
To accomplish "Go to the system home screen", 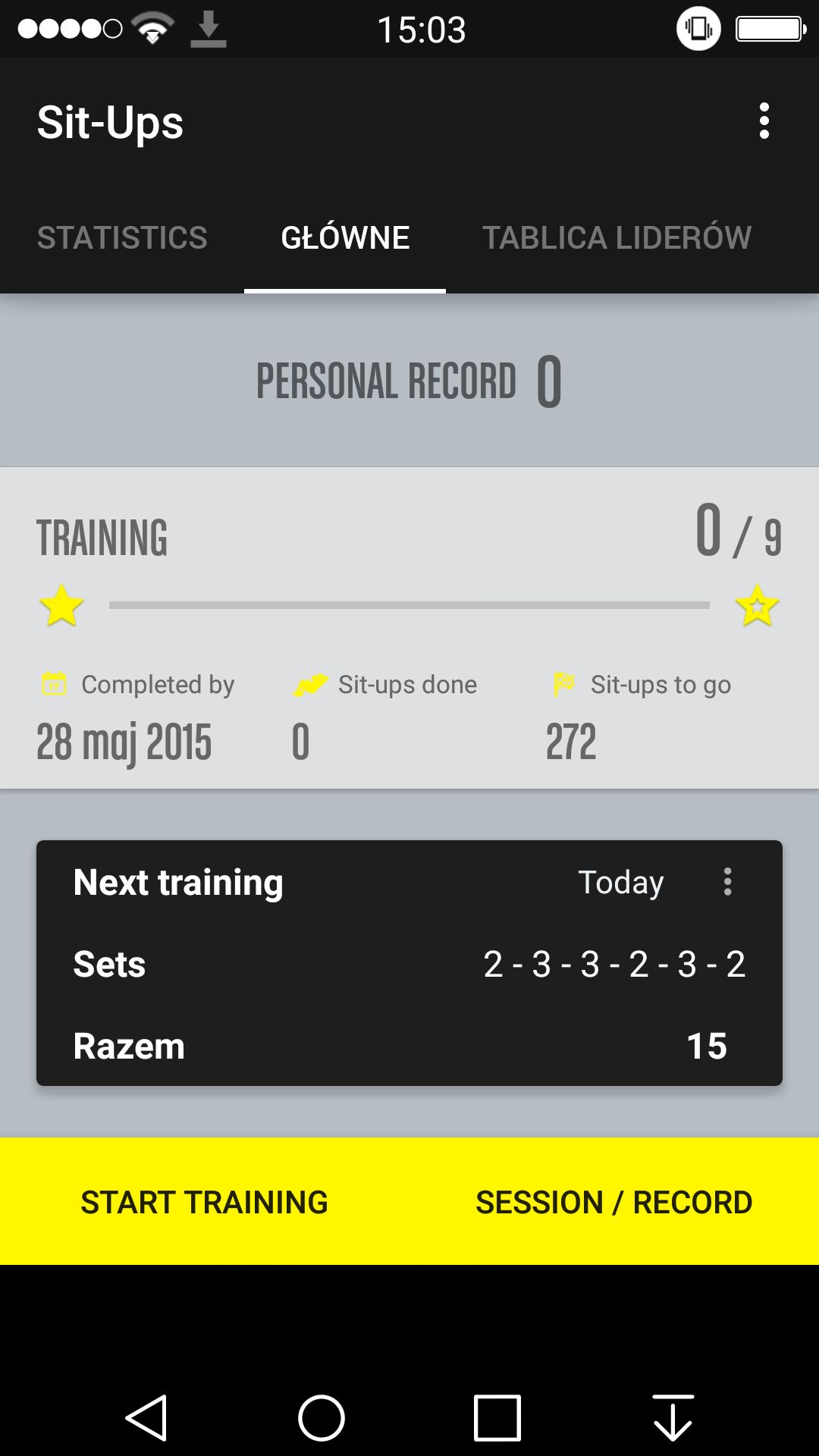I will pyautogui.click(x=322, y=1417).
